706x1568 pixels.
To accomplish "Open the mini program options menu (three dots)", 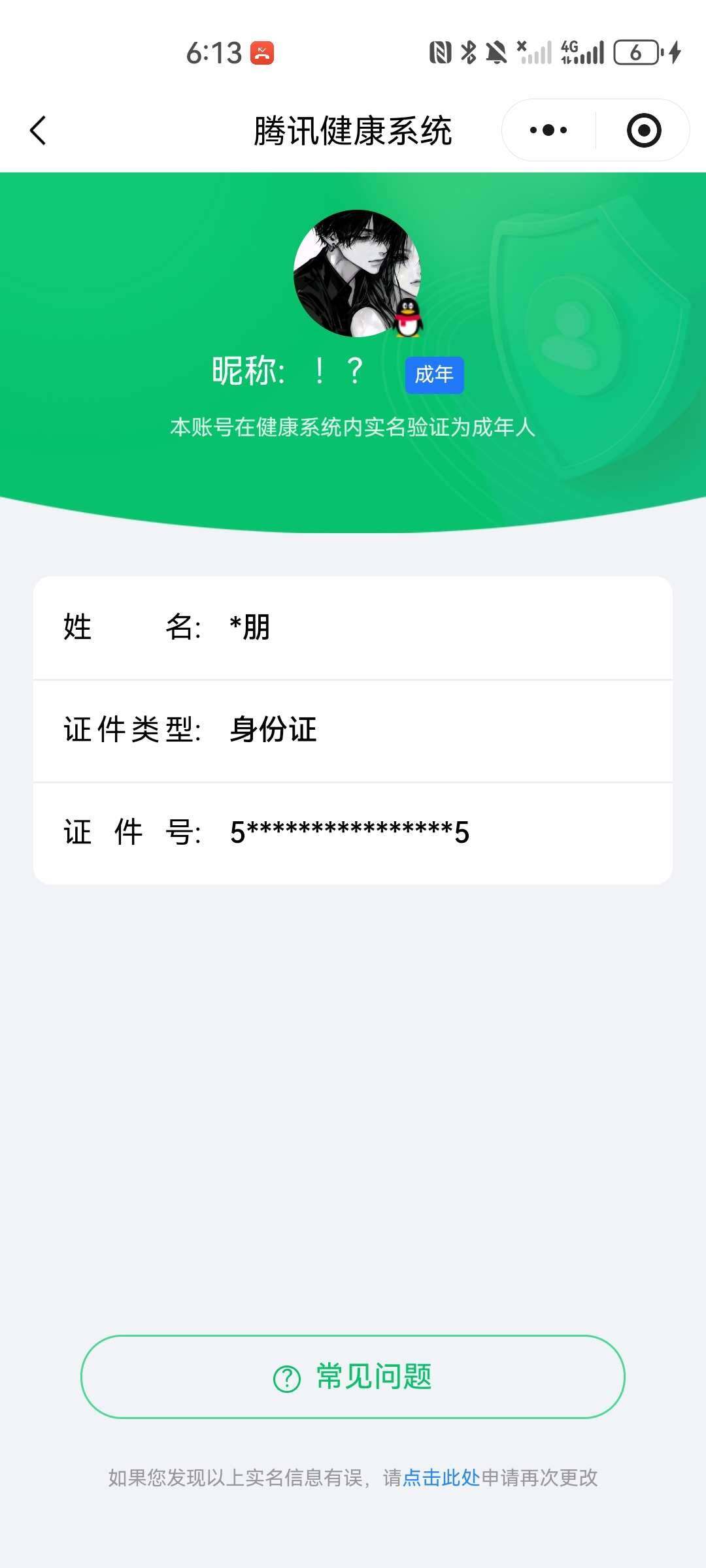I will [548, 130].
